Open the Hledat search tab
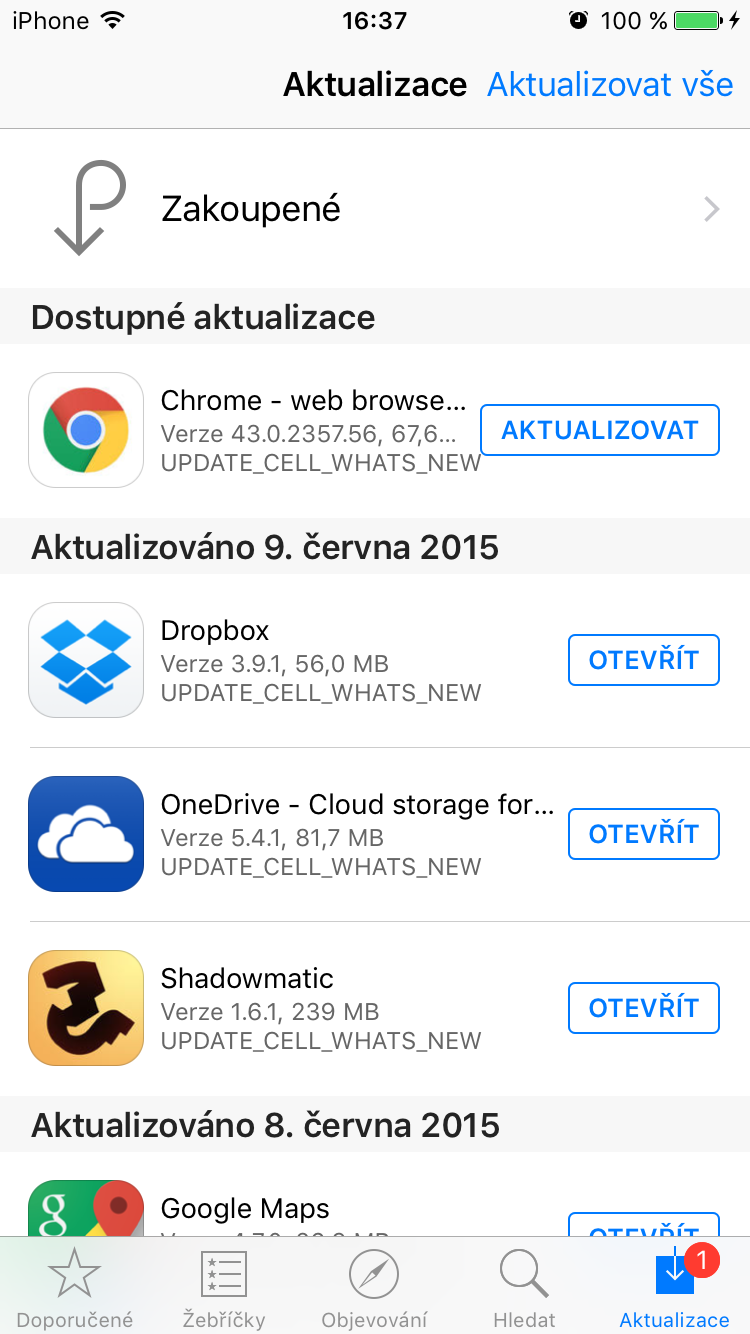750x1334 pixels. (x=524, y=1290)
